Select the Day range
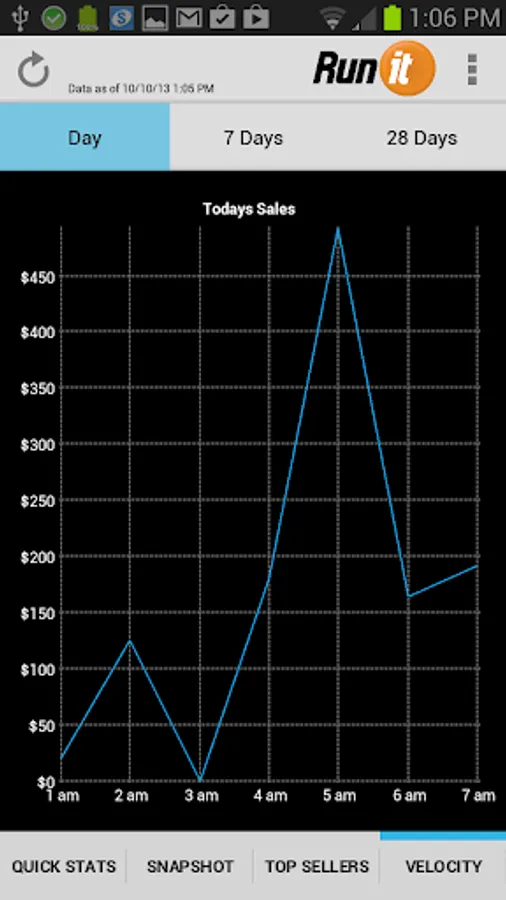Screen dimensions: 506x900 coord(85,137)
